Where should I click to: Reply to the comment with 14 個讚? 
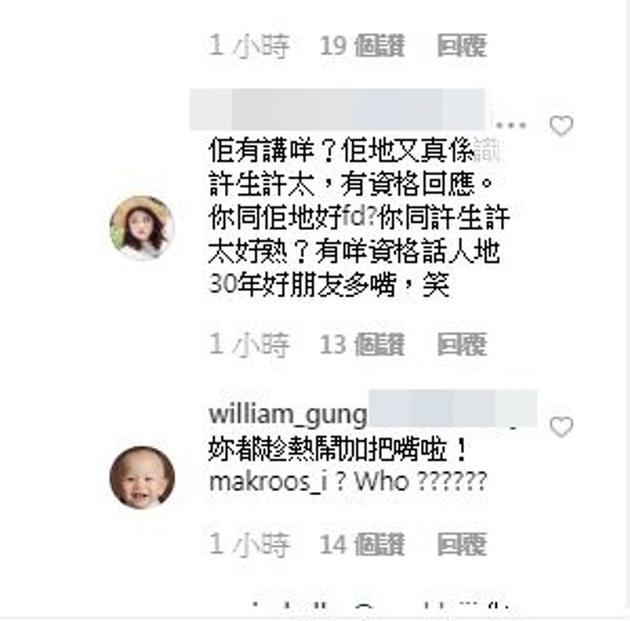click(461, 544)
